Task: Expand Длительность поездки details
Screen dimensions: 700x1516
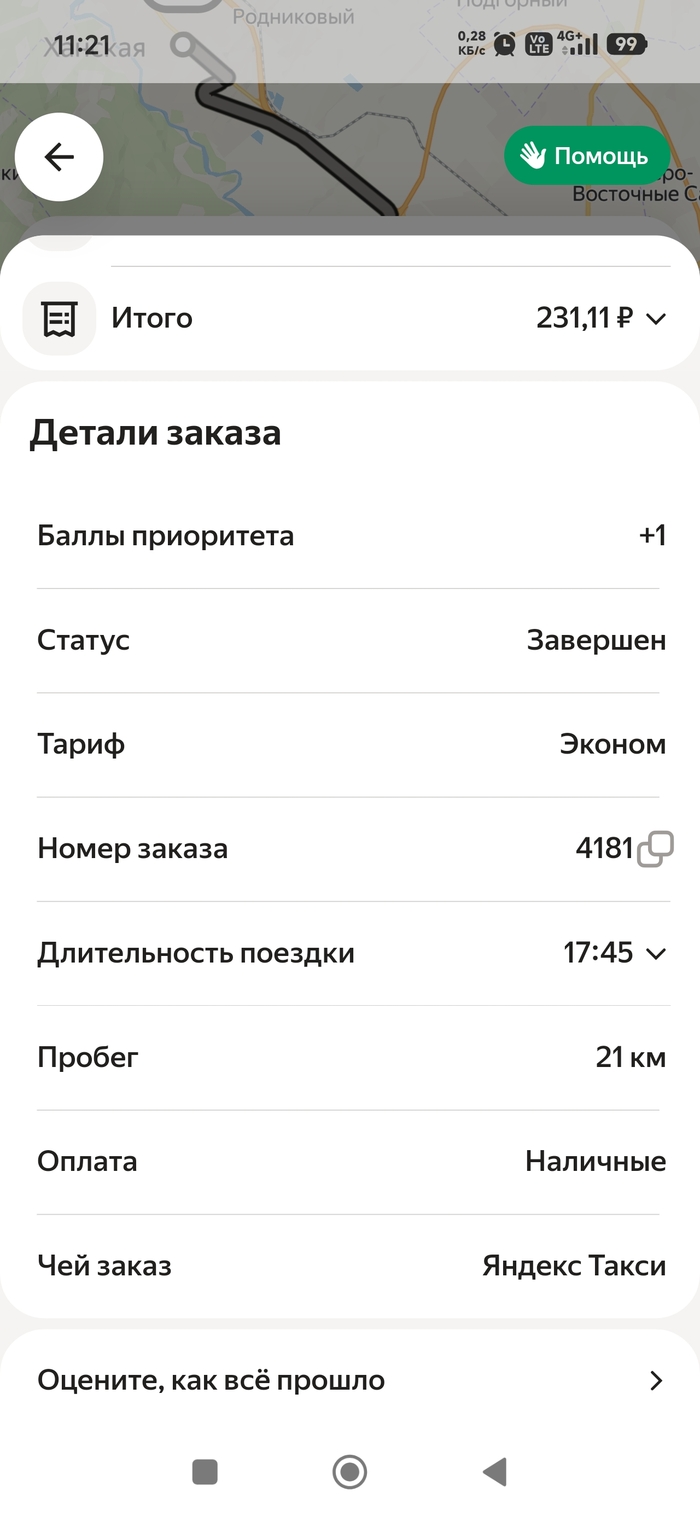Action: pos(655,953)
